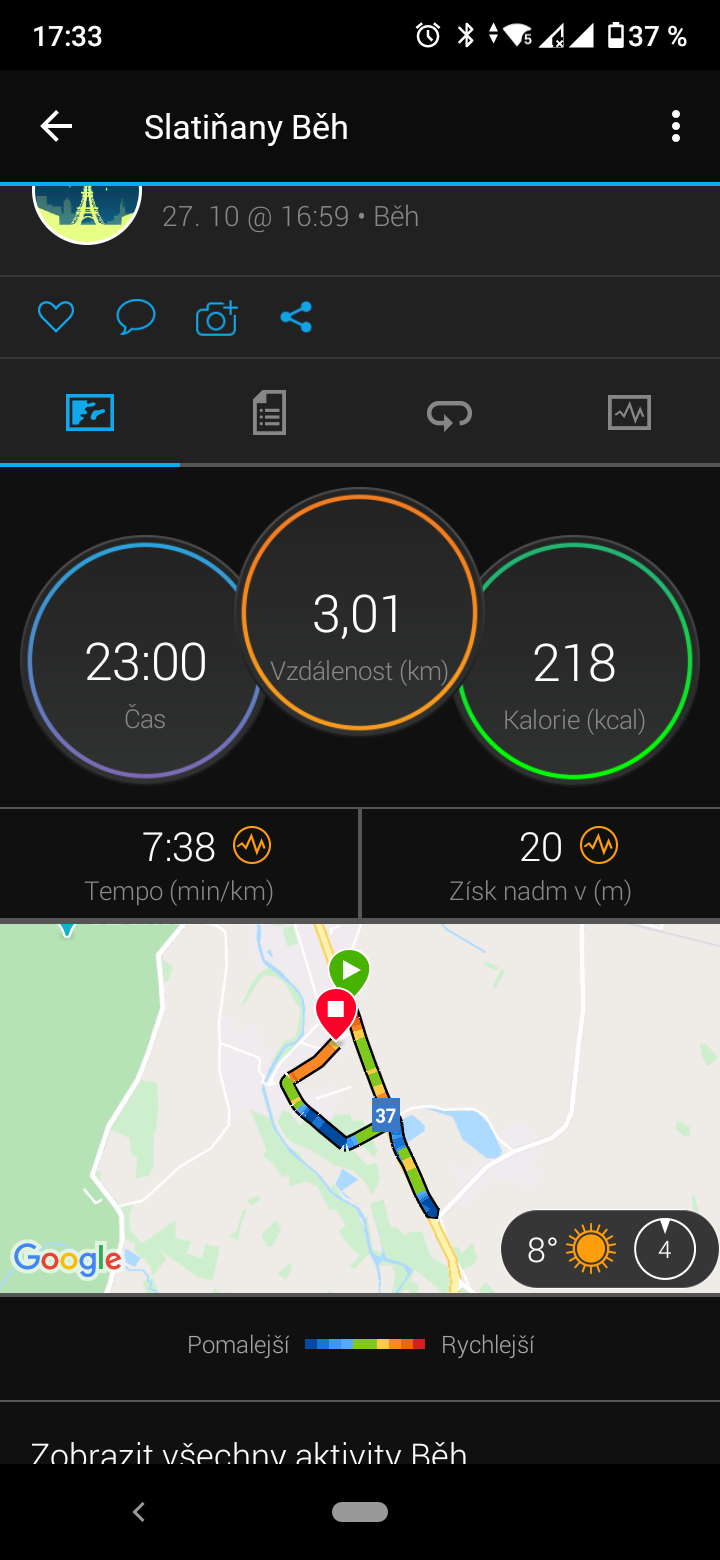This screenshot has width=720, height=1560.
Task: Go back using the app bar arrow
Action: (x=56, y=126)
